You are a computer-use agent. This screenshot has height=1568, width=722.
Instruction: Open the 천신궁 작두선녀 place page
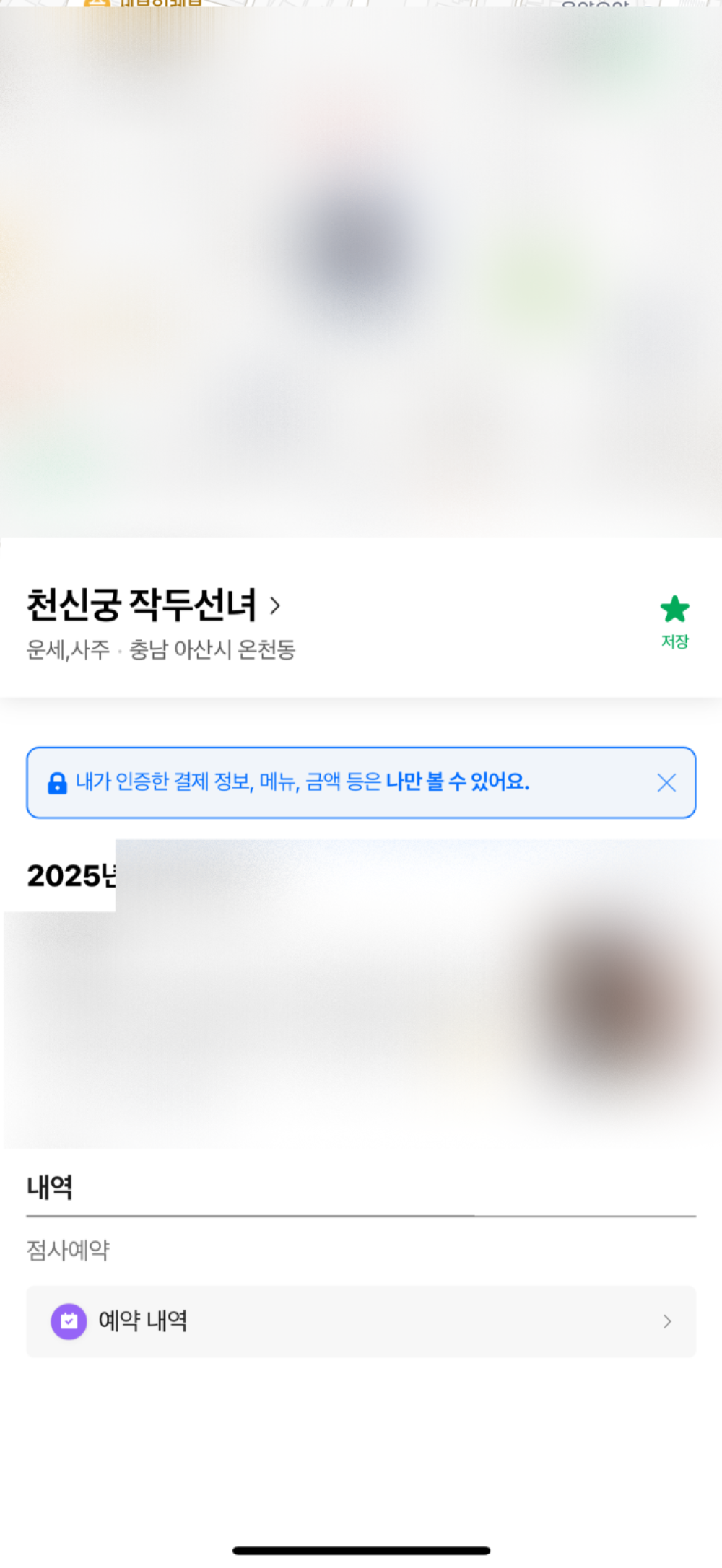(153, 605)
